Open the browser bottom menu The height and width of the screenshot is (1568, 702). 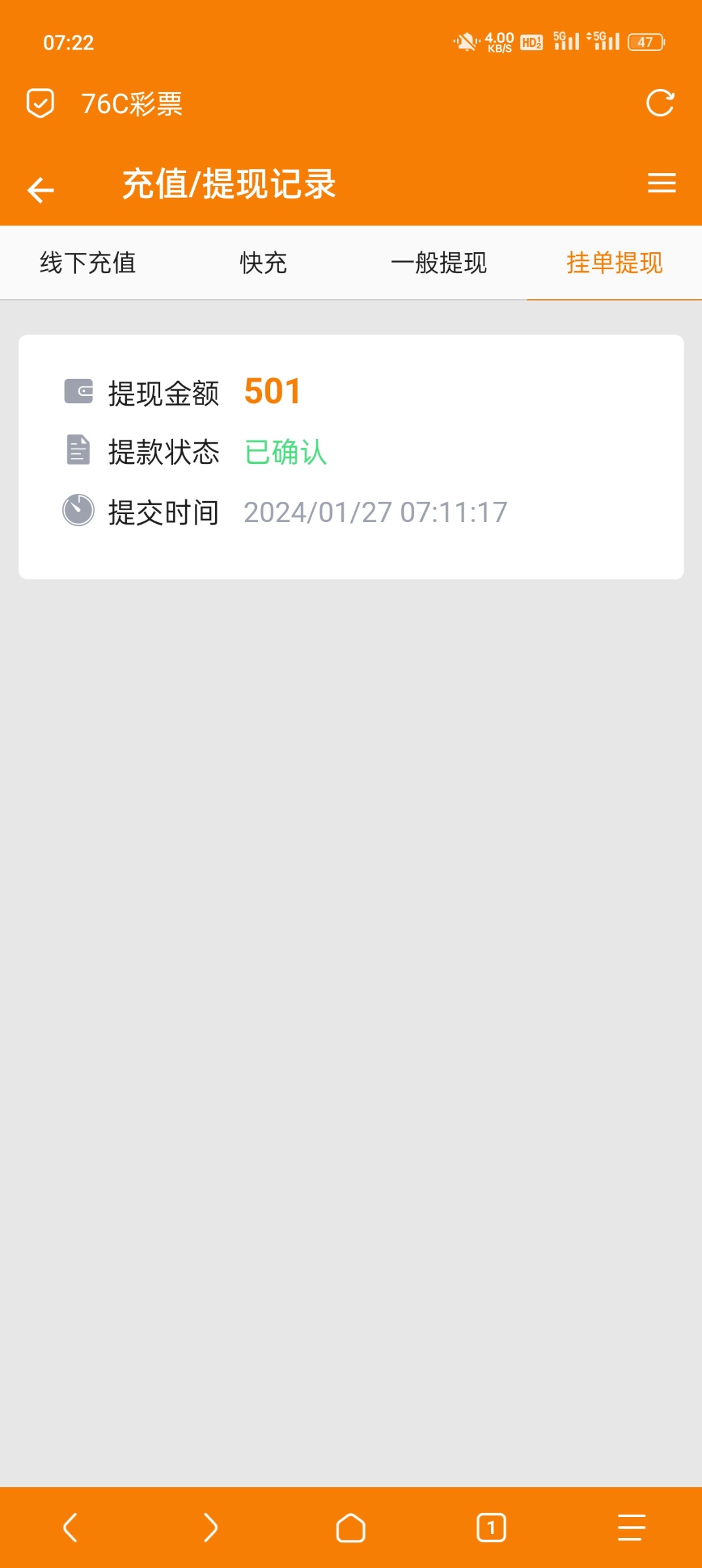coord(631,1527)
